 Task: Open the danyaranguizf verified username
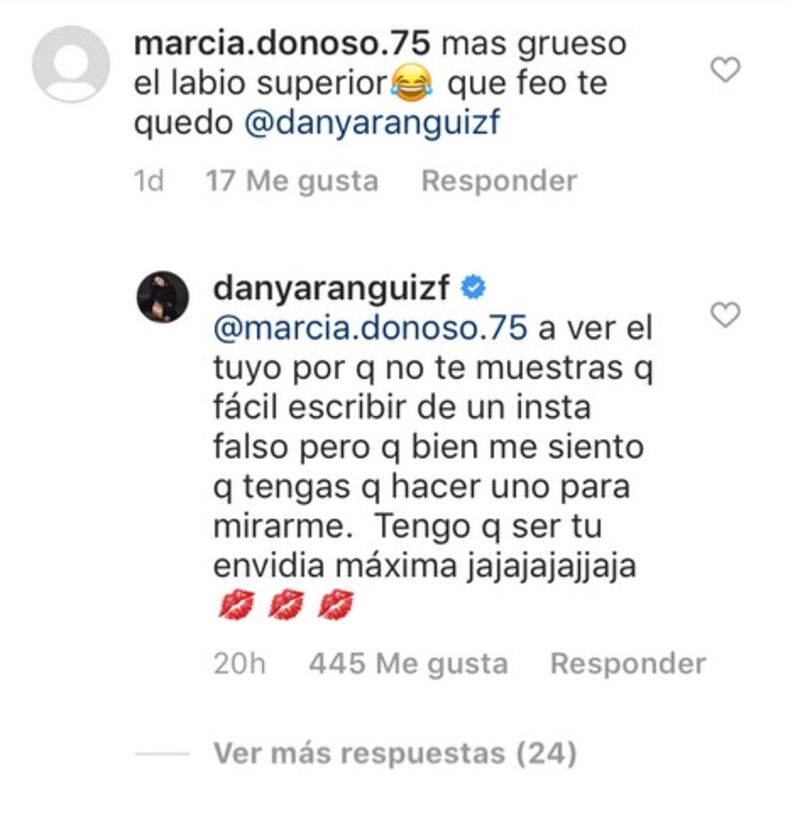[x=334, y=289]
